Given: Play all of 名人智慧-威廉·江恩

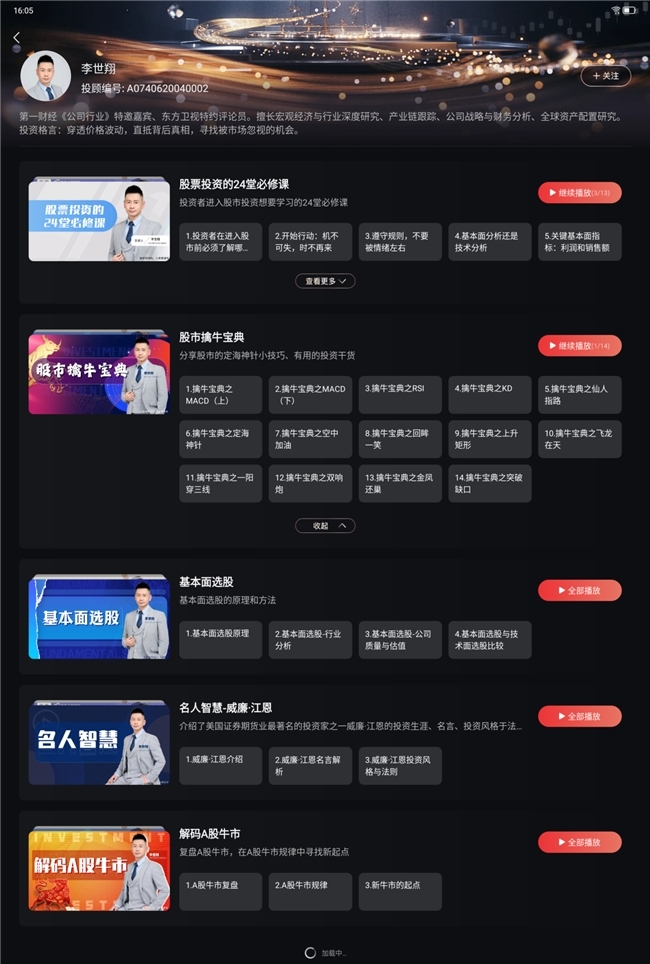Looking at the screenshot, I should 579,716.
